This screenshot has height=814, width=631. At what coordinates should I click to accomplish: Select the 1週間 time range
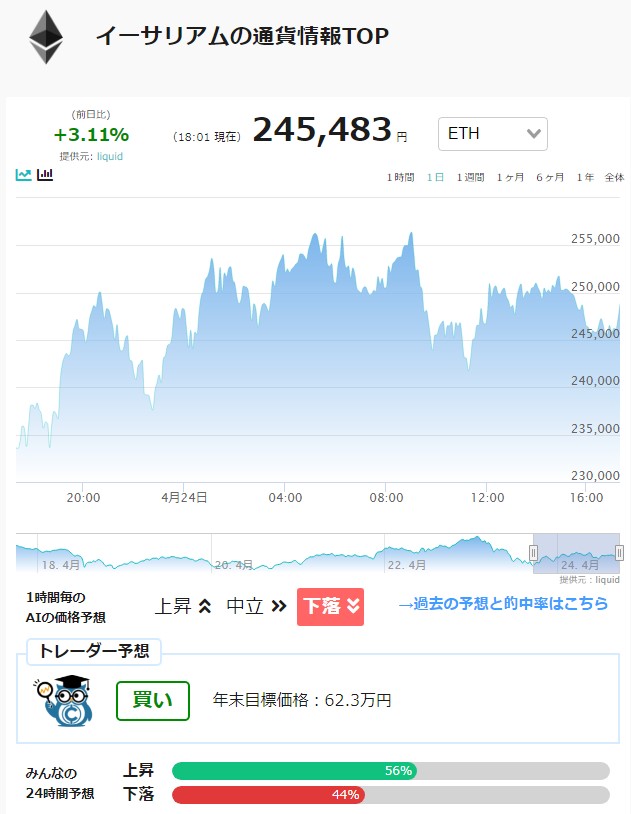click(x=471, y=178)
